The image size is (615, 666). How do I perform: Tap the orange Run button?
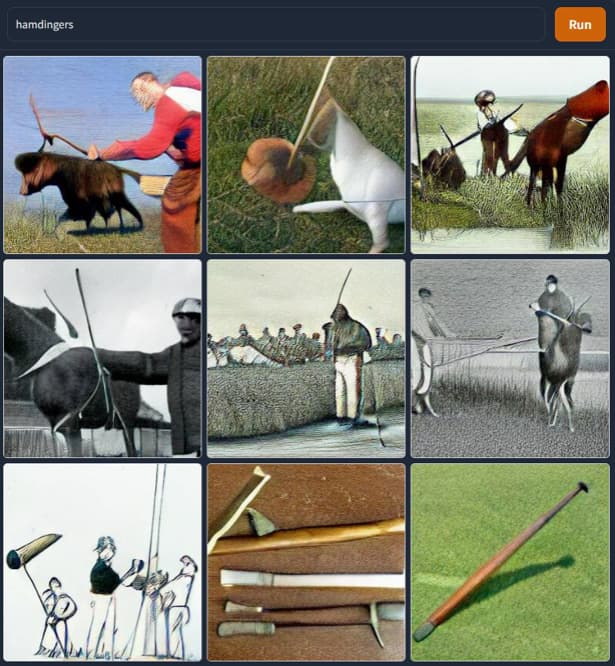(x=580, y=24)
